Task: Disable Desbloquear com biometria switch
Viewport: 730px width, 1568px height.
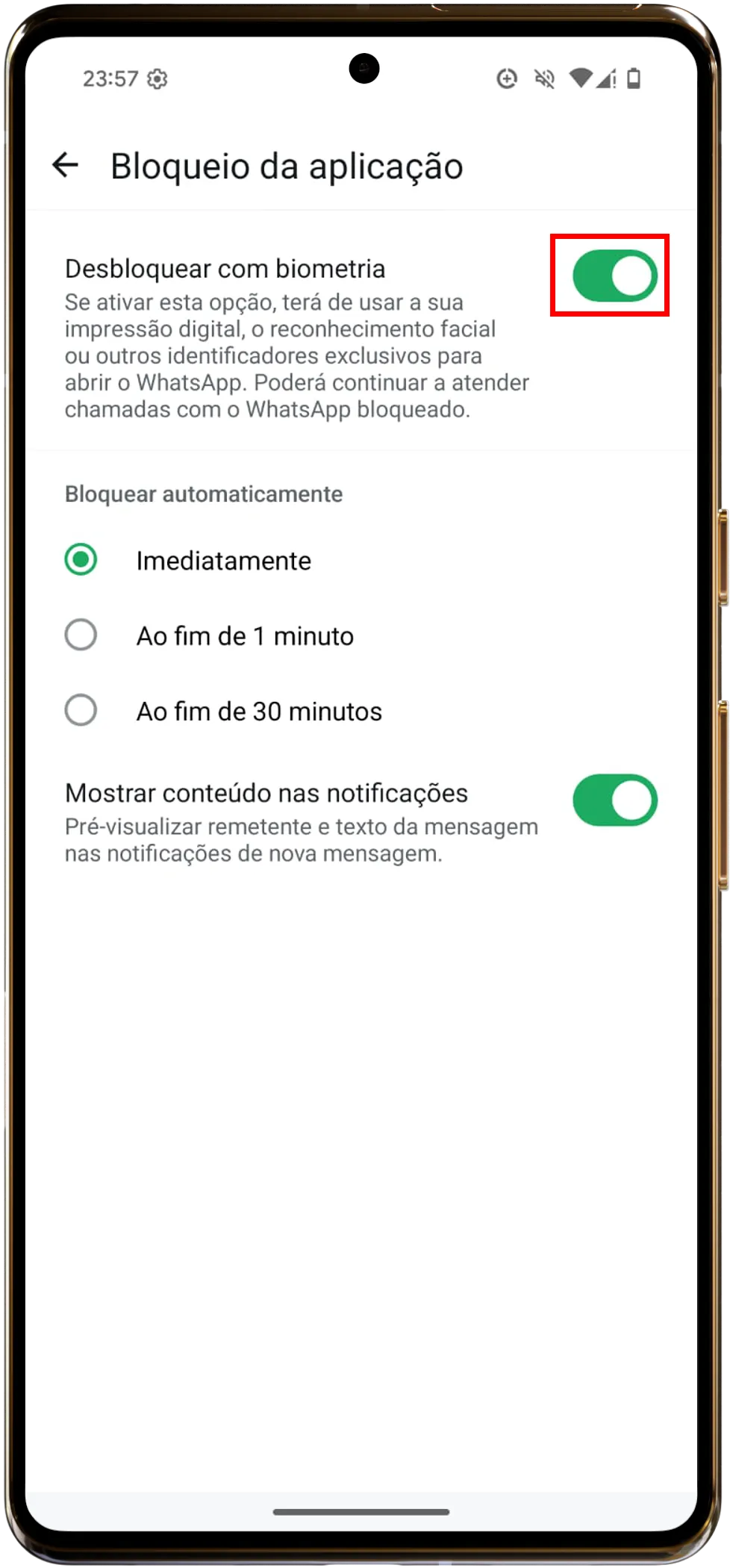Action: (614, 276)
